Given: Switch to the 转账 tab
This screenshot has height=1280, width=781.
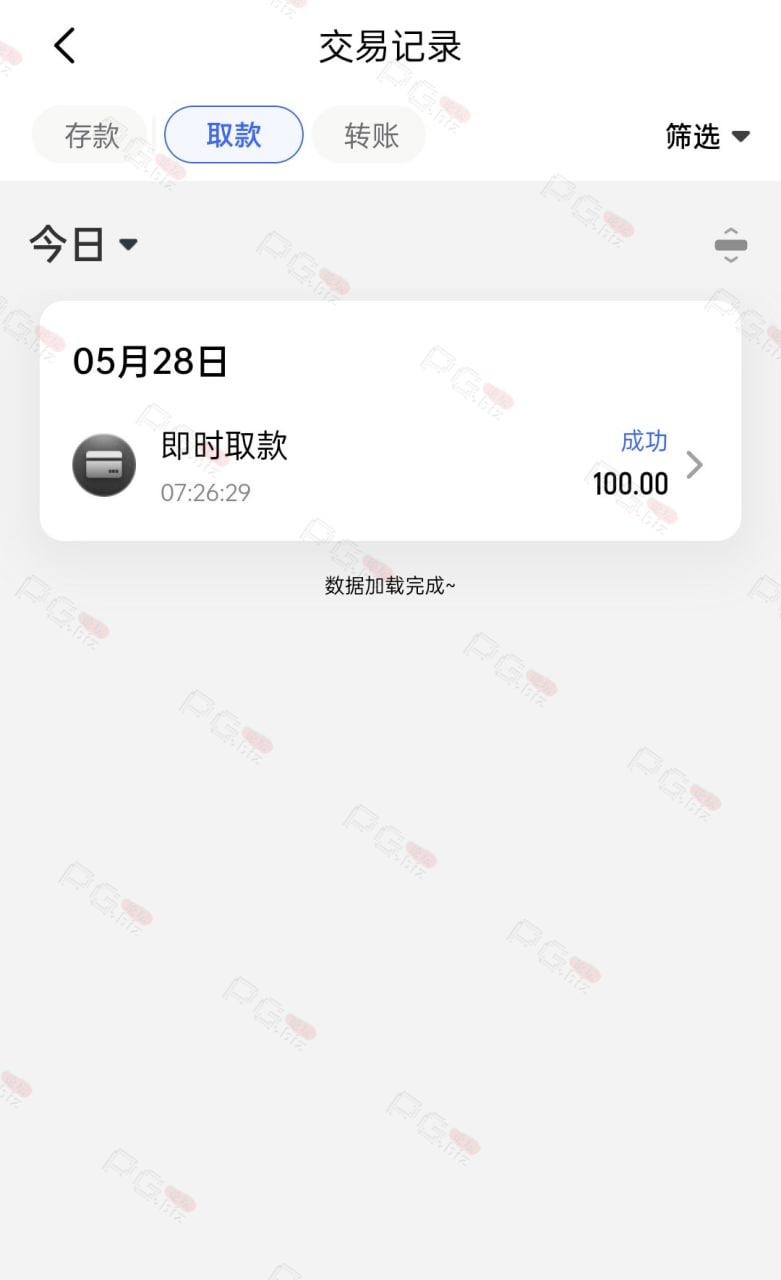Looking at the screenshot, I should click(x=370, y=135).
